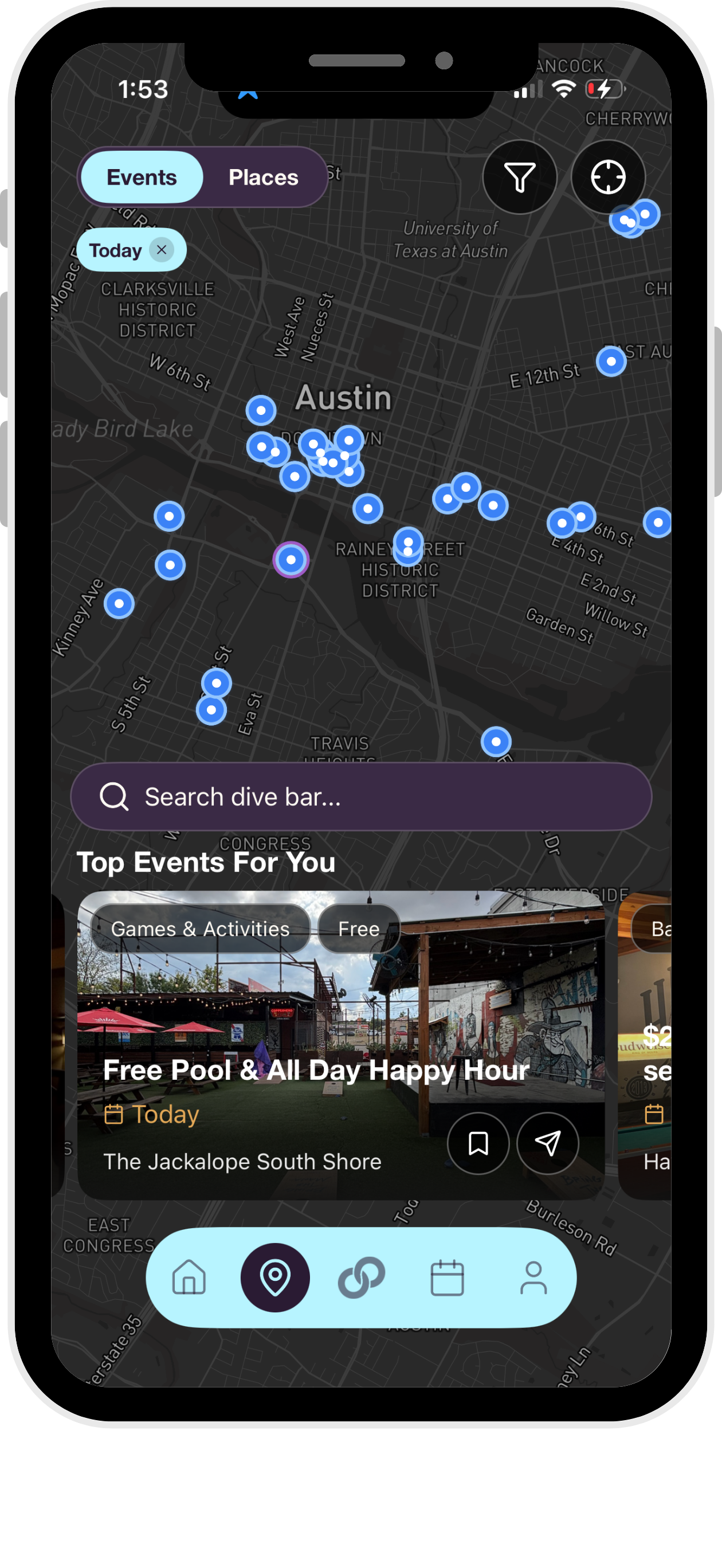722x1568 pixels.
Task: Tap the Games & Activities tag
Action: pos(201,928)
